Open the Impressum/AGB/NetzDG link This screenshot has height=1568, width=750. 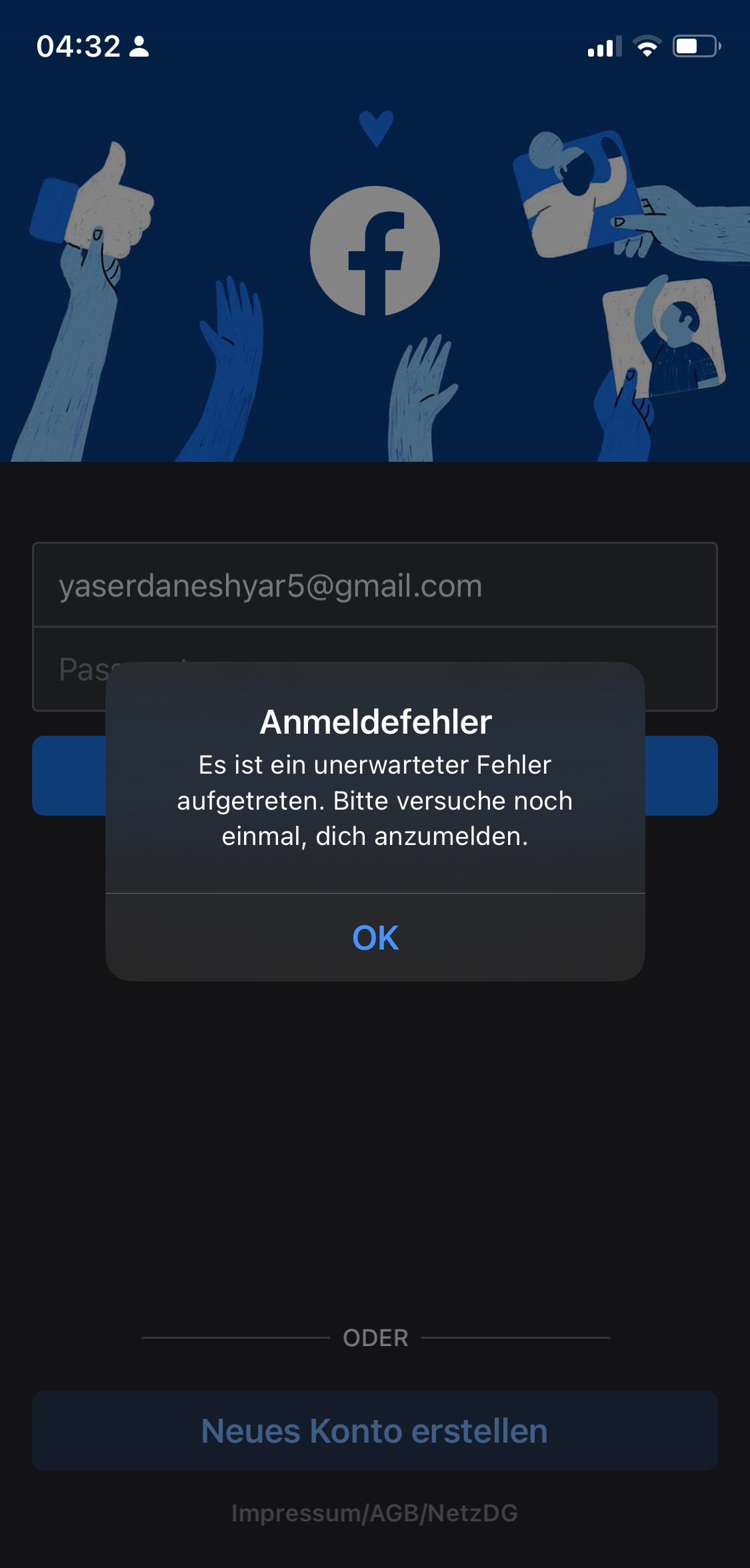coord(375,1513)
